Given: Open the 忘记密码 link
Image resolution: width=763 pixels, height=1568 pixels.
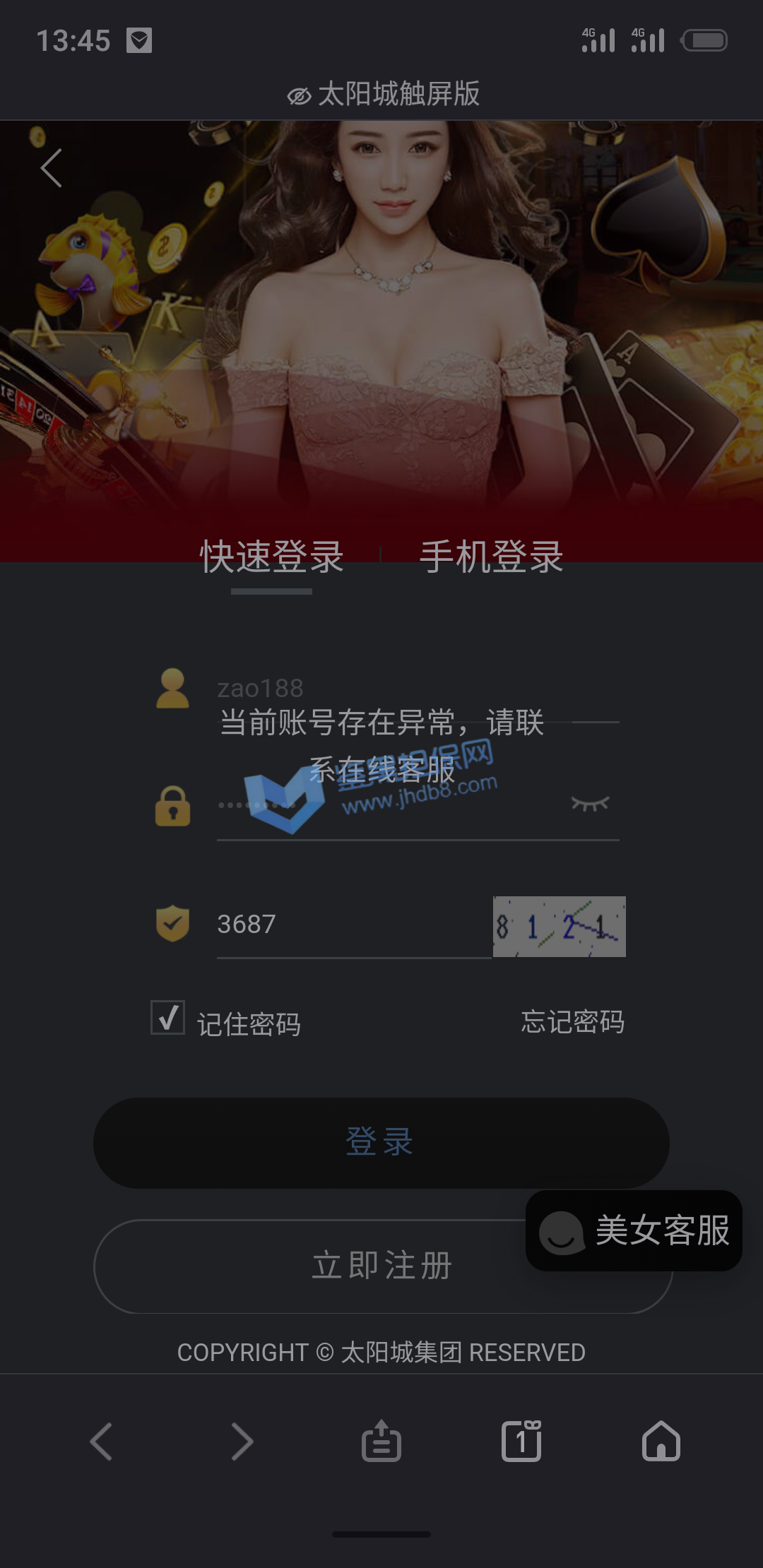Looking at the screenshot, I should pos(572,1022).
